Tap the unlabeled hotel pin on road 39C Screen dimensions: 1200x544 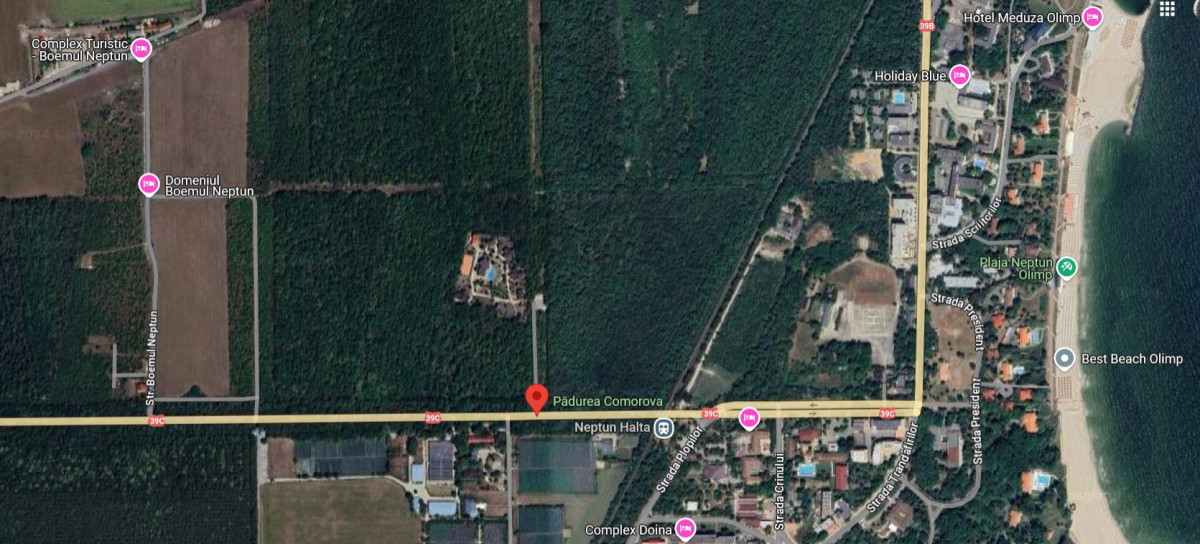tap(749, 418)
